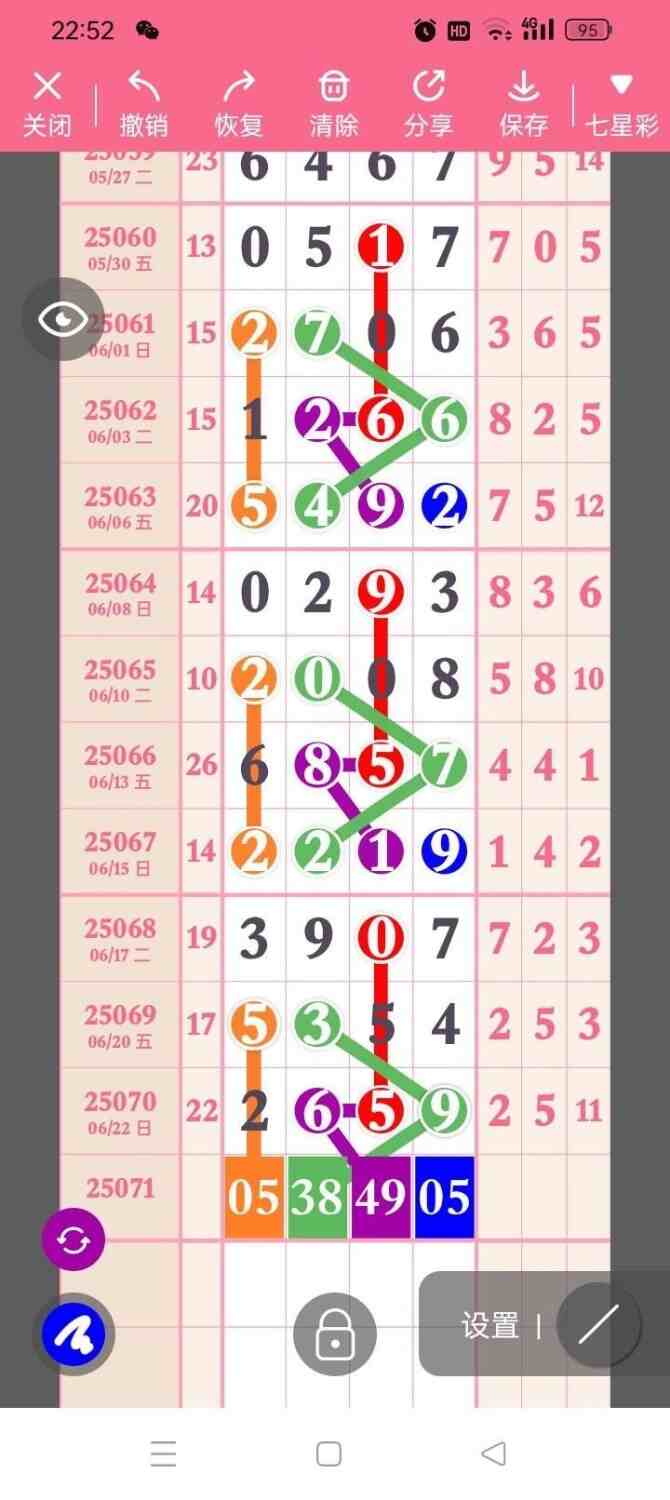This screenshot has height=1500, width=670.
Task: Select the blue scribble brush tool
Action: [x=74, y=1333]
